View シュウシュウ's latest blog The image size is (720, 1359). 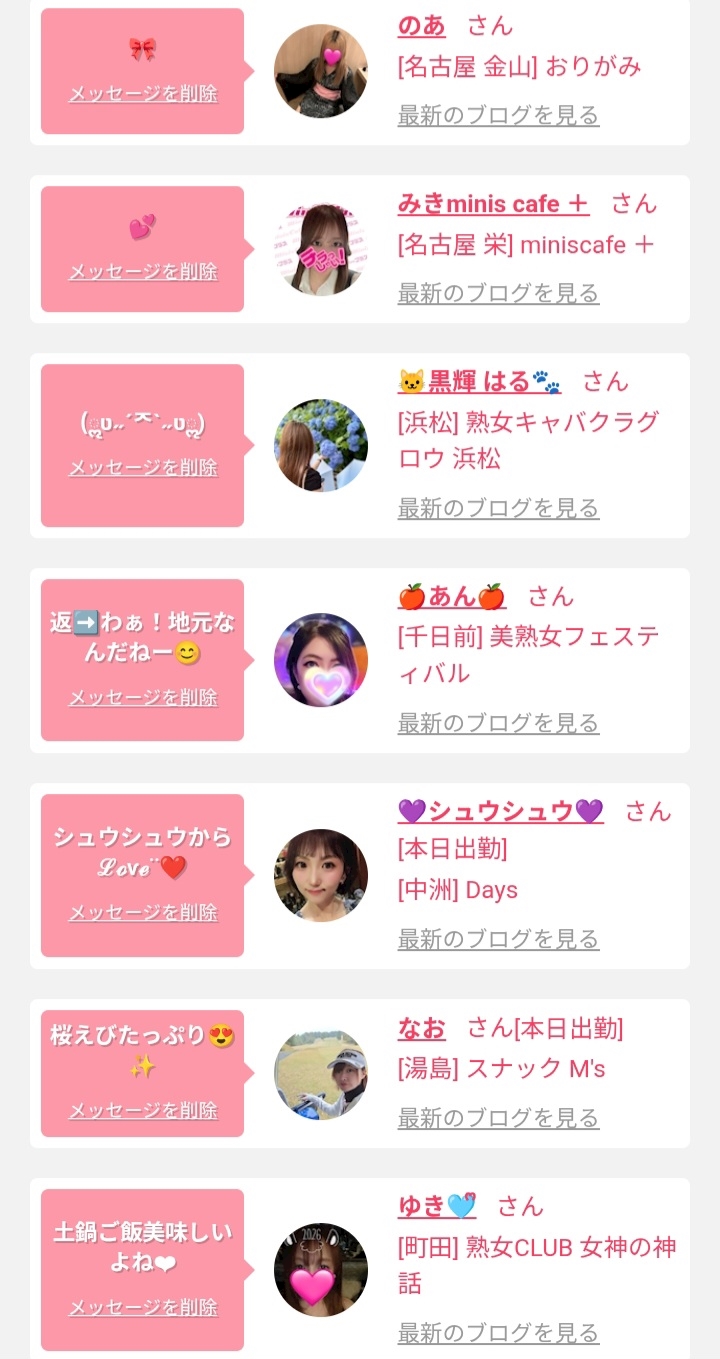[x=498, y=939]
